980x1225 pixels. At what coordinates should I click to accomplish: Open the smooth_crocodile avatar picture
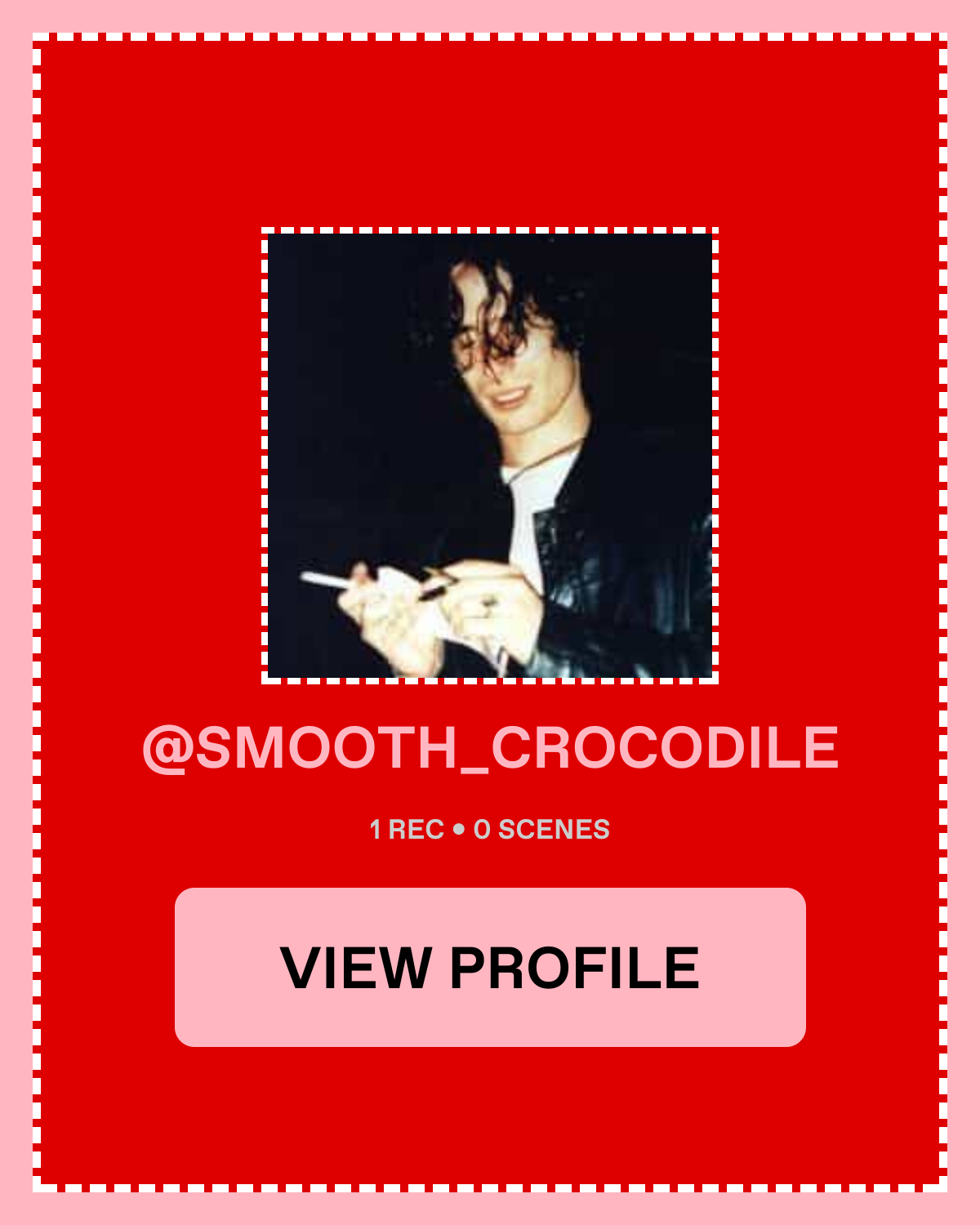coord(490,456)
